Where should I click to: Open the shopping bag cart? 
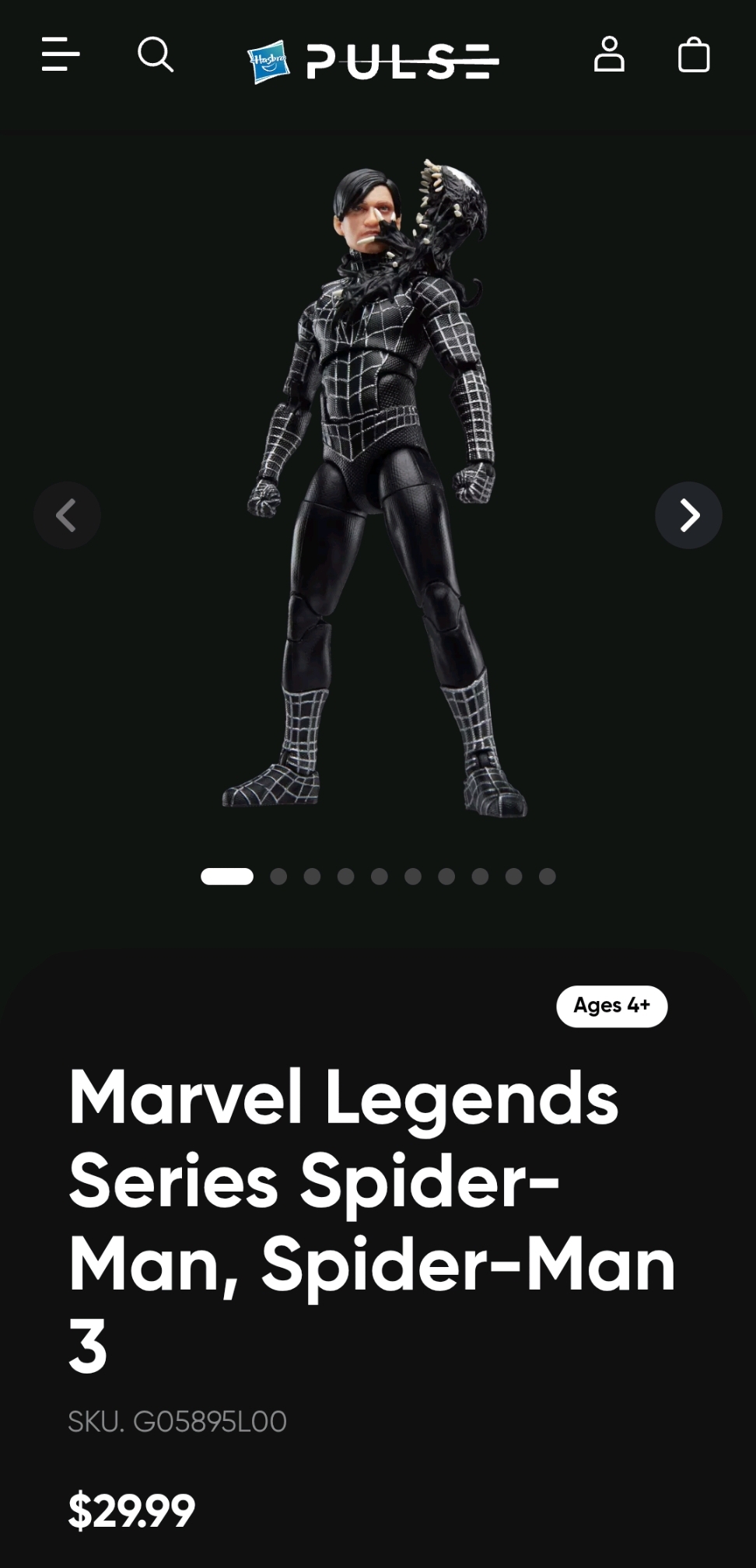click(x=694, y=55)
